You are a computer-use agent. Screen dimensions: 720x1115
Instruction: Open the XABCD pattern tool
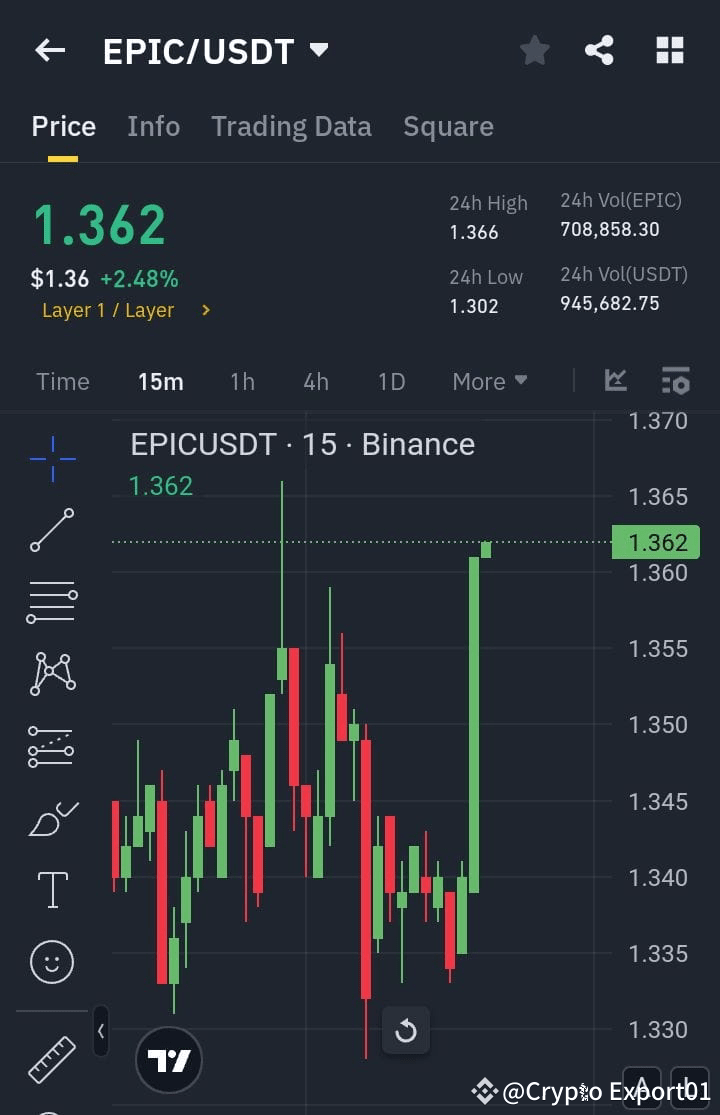coord(52,672)
